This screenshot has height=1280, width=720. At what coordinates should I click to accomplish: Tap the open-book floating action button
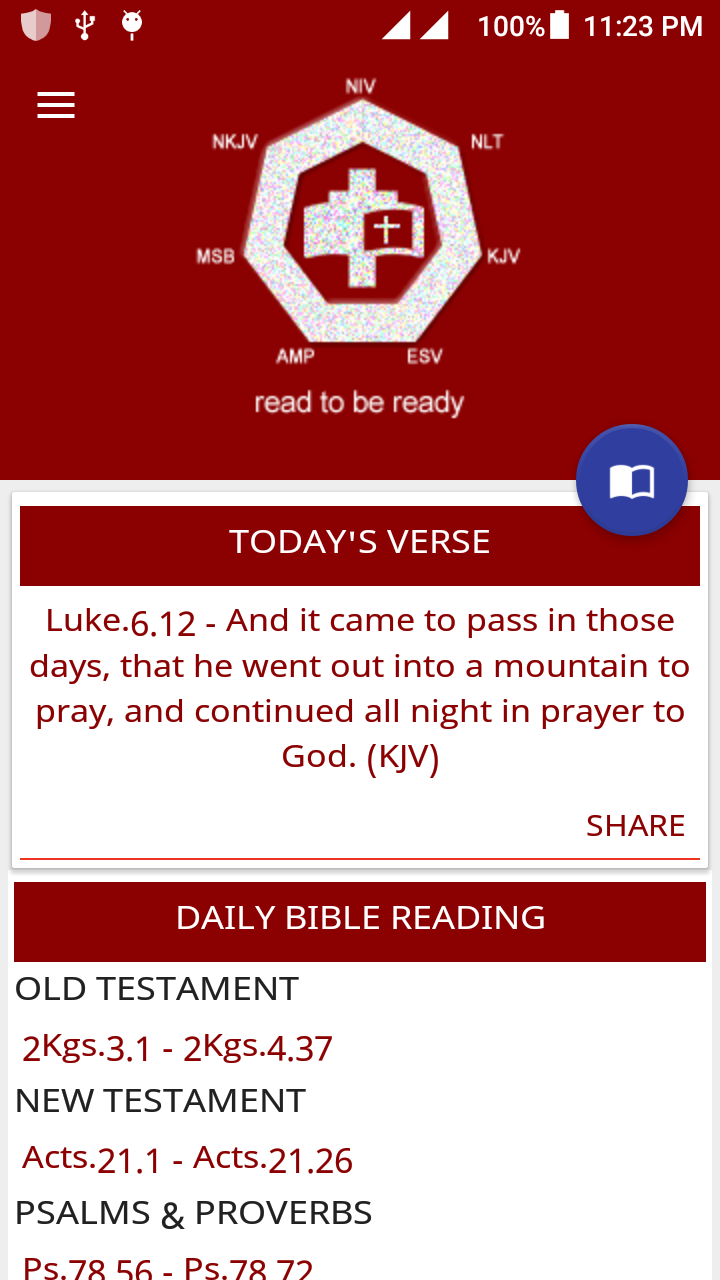(632, 481)
